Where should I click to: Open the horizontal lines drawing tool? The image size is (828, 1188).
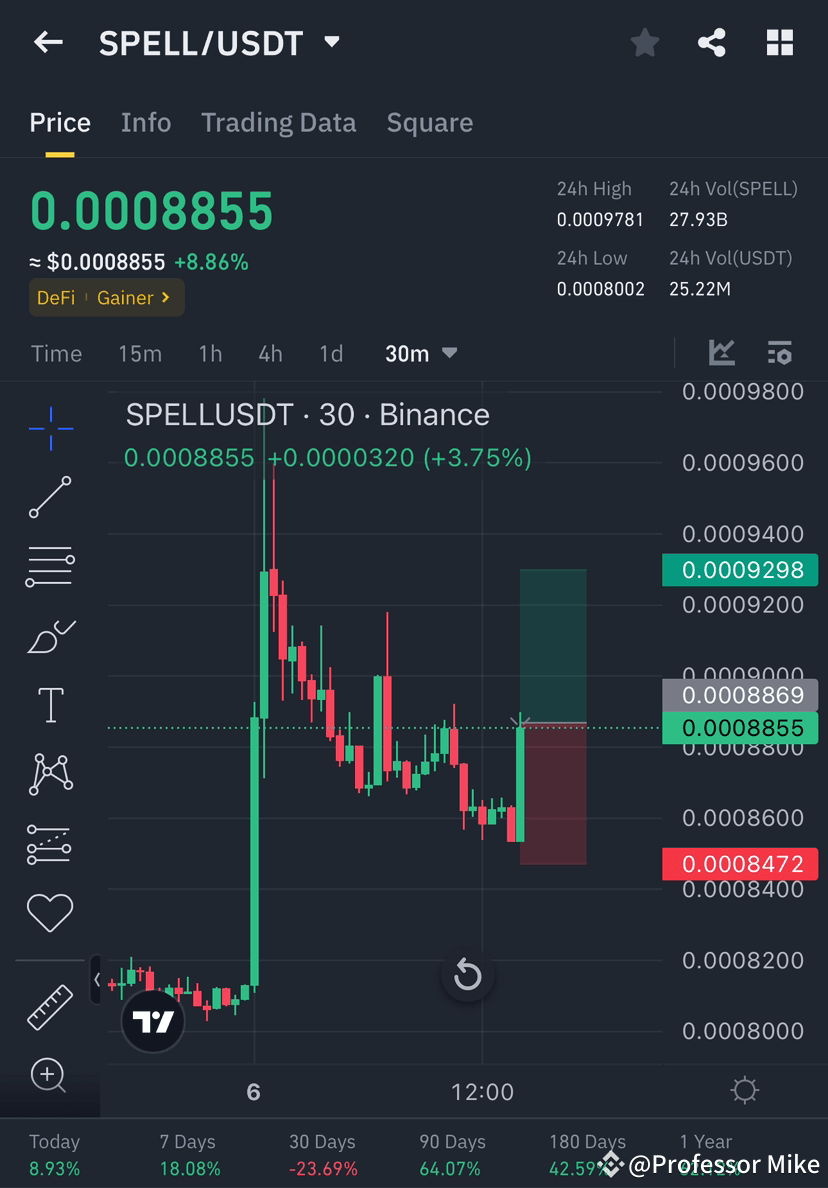coord(50,565)
